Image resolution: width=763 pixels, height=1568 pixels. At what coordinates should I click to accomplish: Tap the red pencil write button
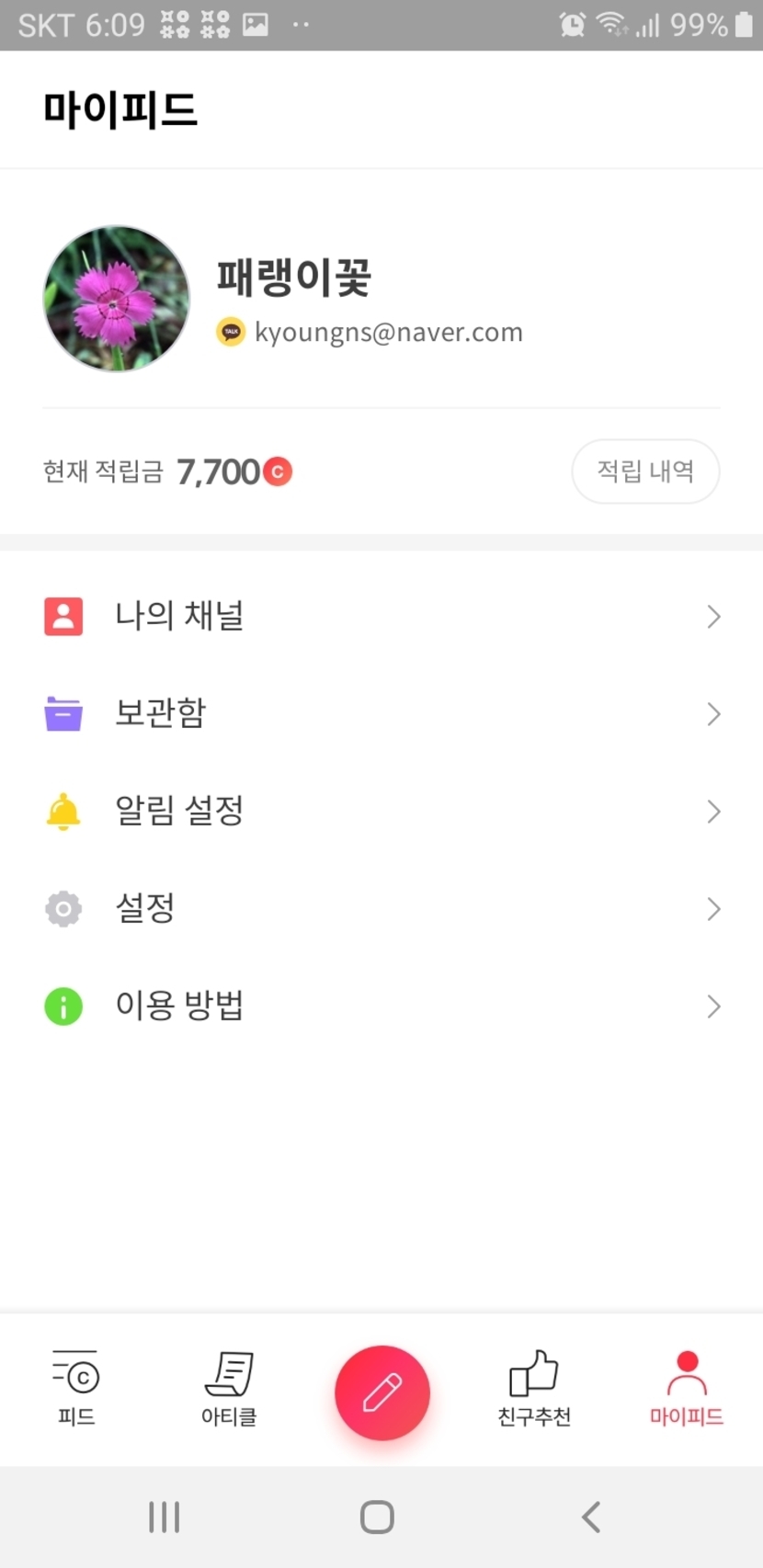pyautogui.click(x=382, y=1392)
